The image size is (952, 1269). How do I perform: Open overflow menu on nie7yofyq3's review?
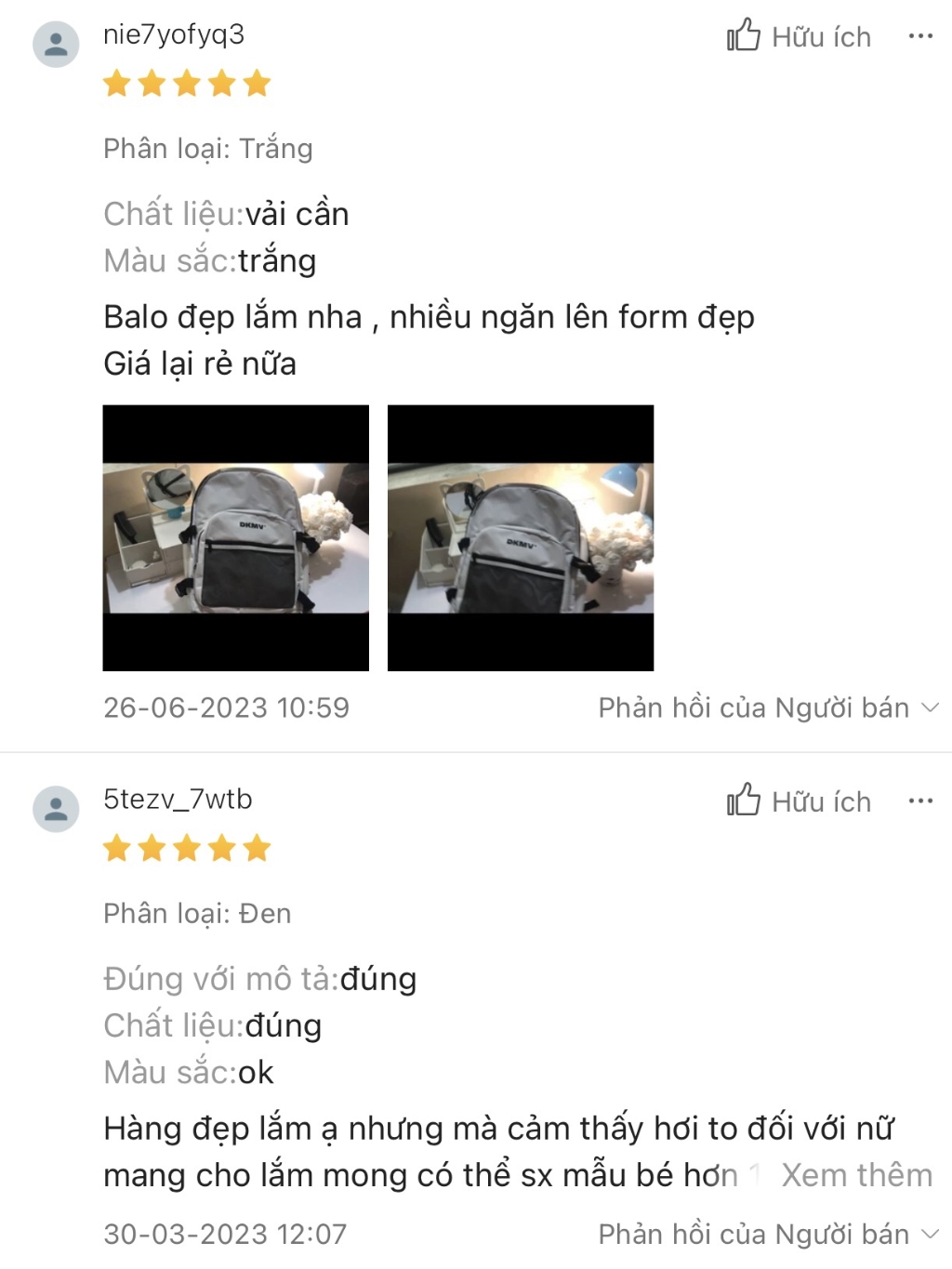919,36
